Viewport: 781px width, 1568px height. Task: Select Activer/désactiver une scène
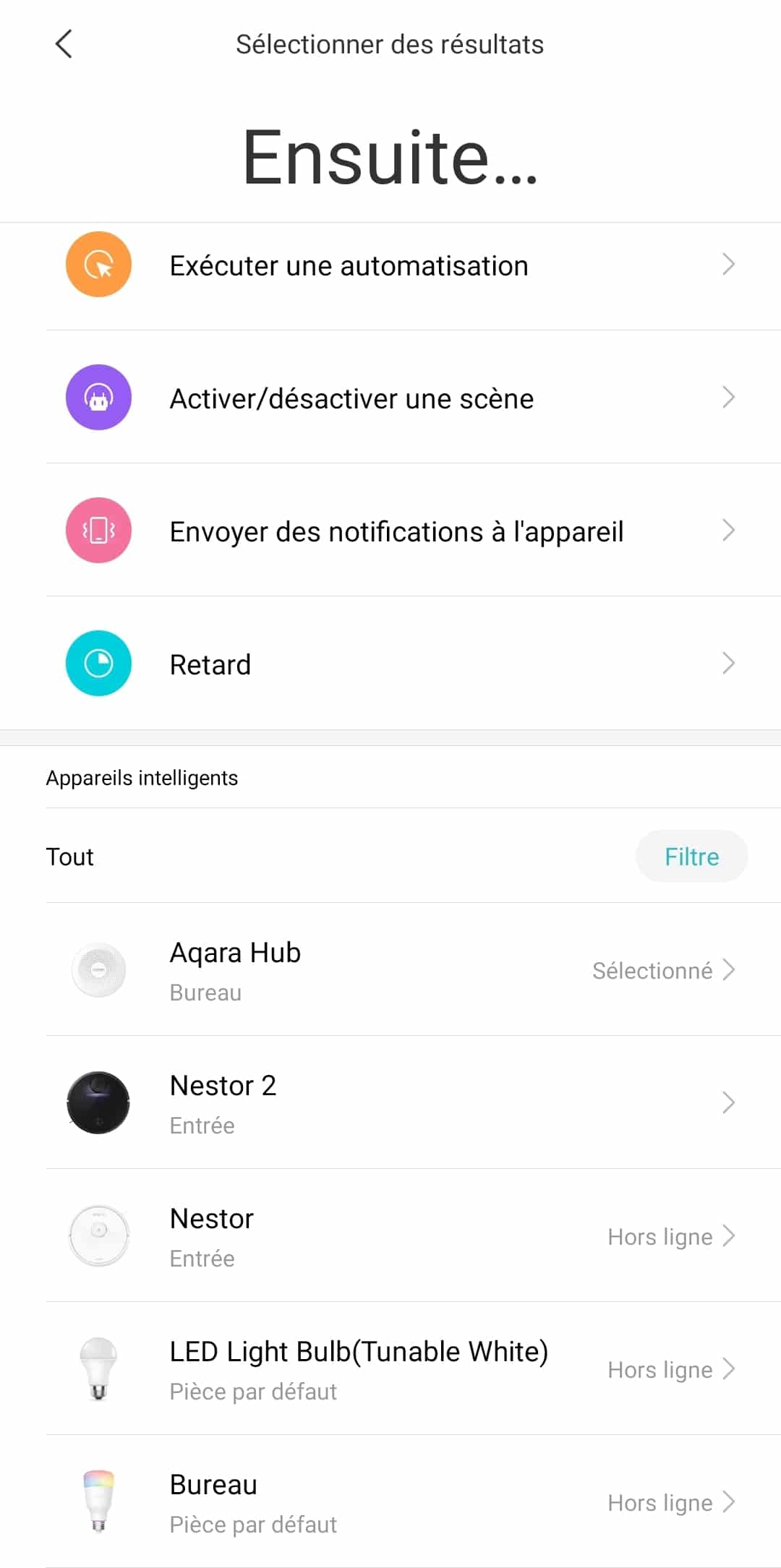pyautogui.click(x=390, y=397)
